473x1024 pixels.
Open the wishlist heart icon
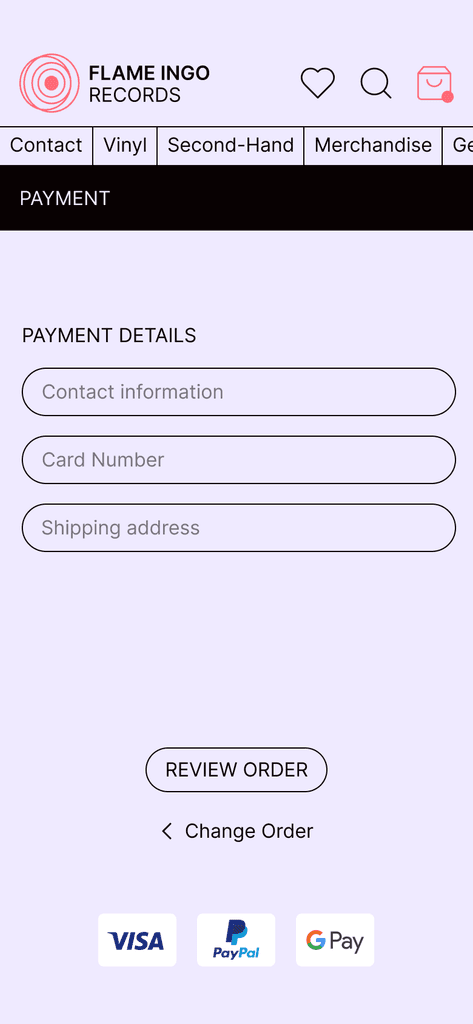tap(318, 84)
